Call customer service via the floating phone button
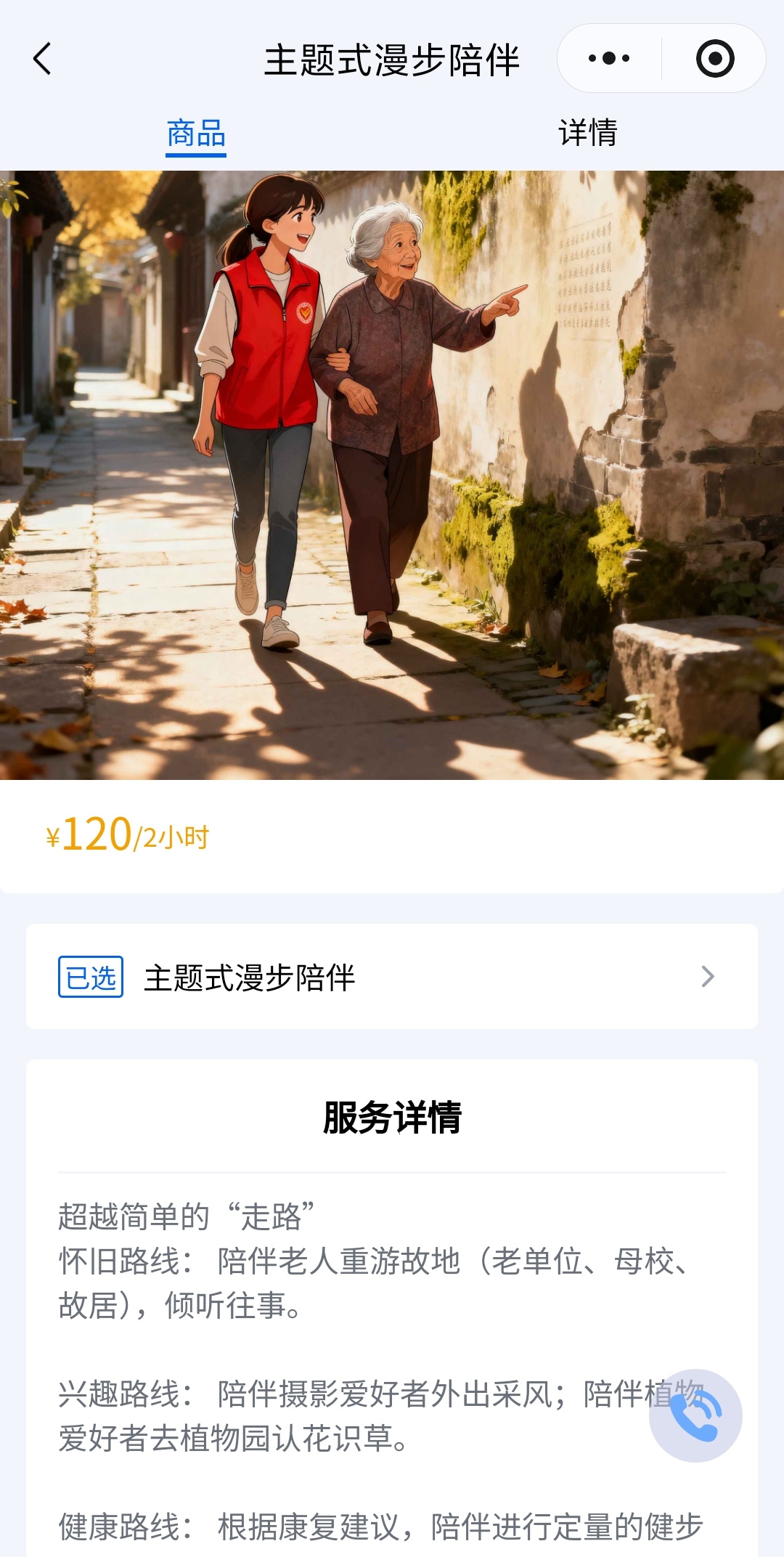 click(695, 1415)
